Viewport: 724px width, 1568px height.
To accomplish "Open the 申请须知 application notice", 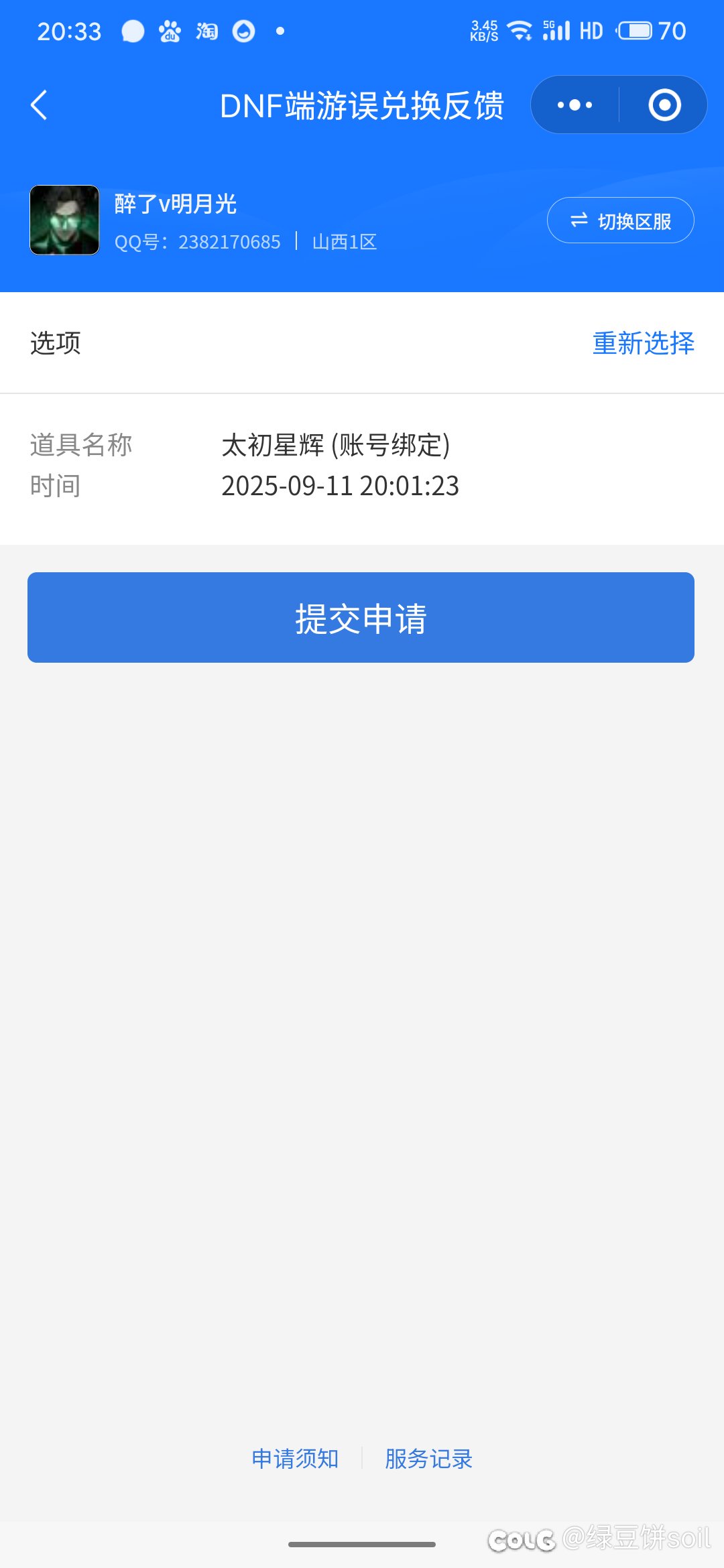I will click(x=295, y=1459).
